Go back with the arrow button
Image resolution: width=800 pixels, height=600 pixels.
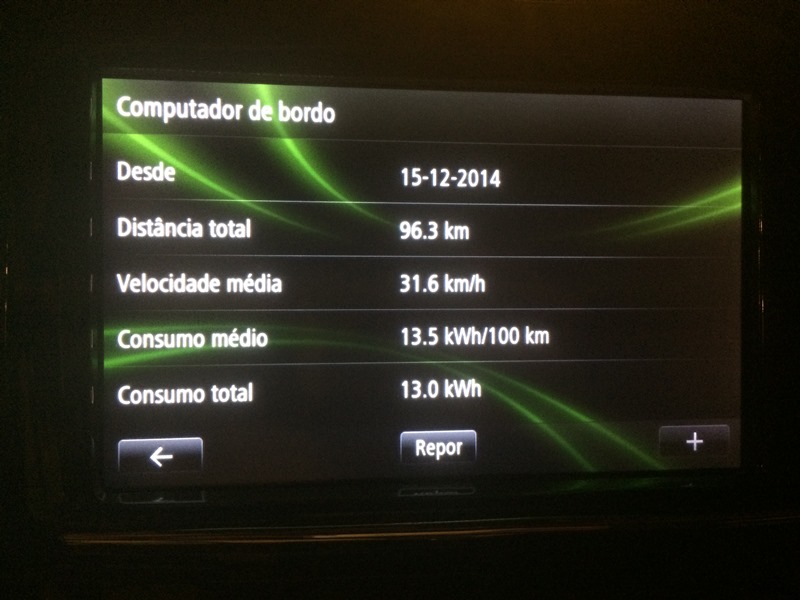click(x=160, y=455)
